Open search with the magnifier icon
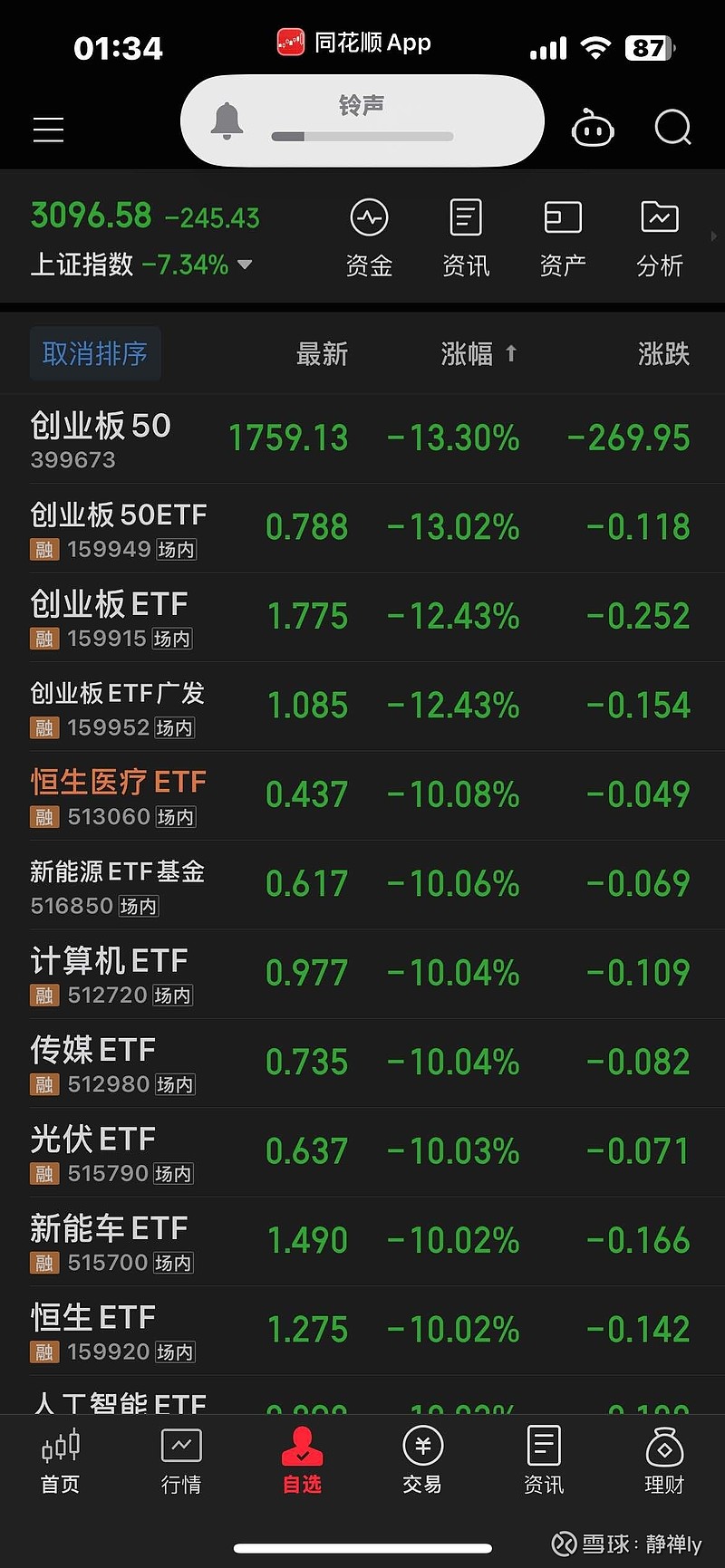 click(x=673, y=129)
